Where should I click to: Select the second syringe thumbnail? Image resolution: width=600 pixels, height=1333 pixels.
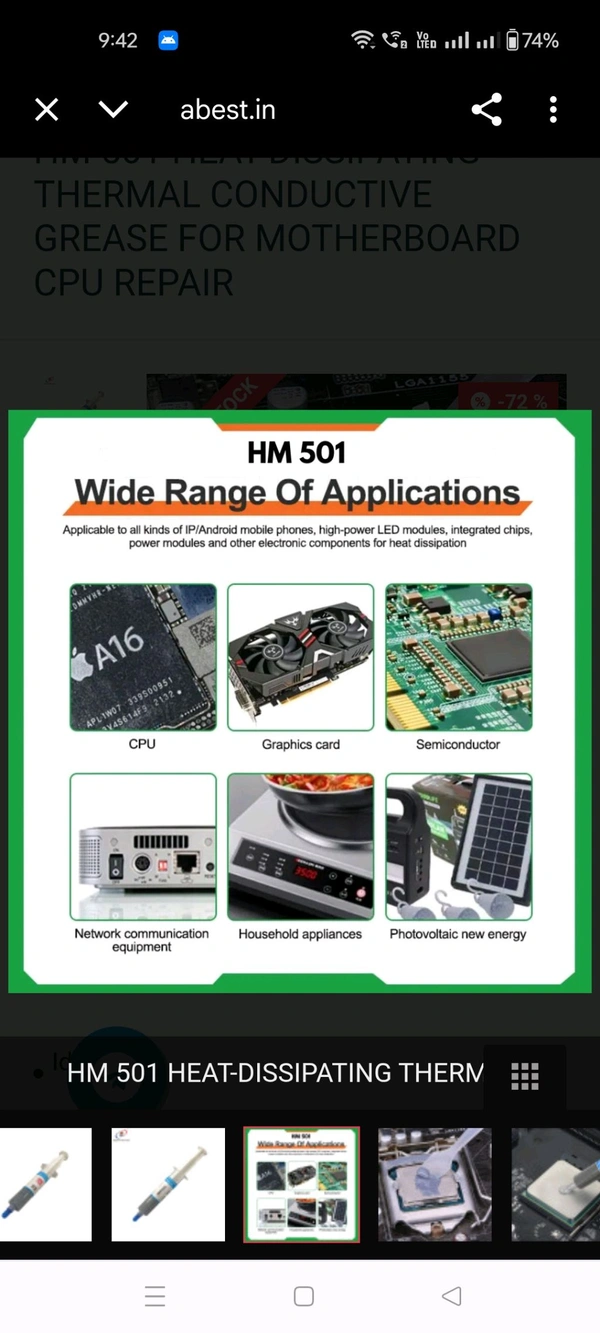point(168,1185)
